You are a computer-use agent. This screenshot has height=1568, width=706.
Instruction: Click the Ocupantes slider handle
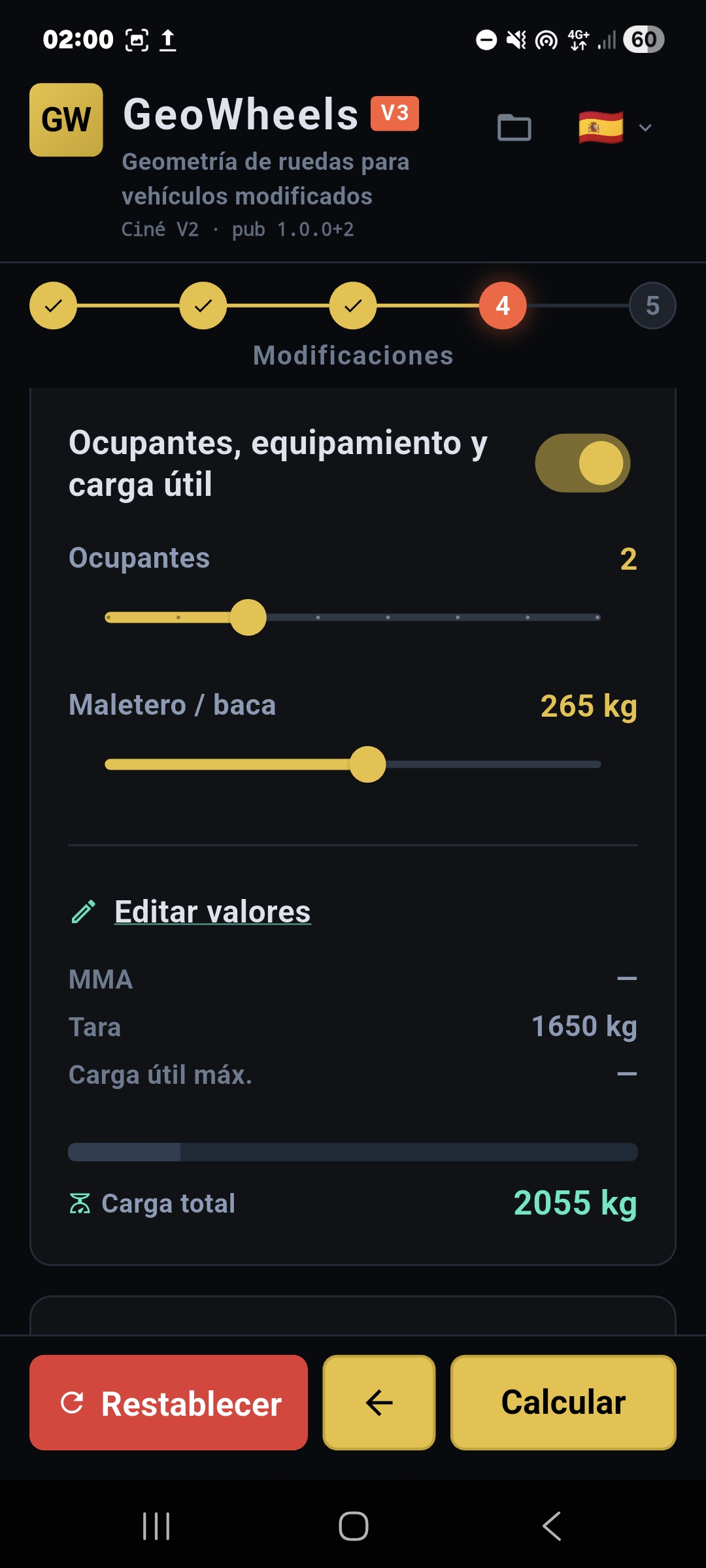(x=249, y=617)
